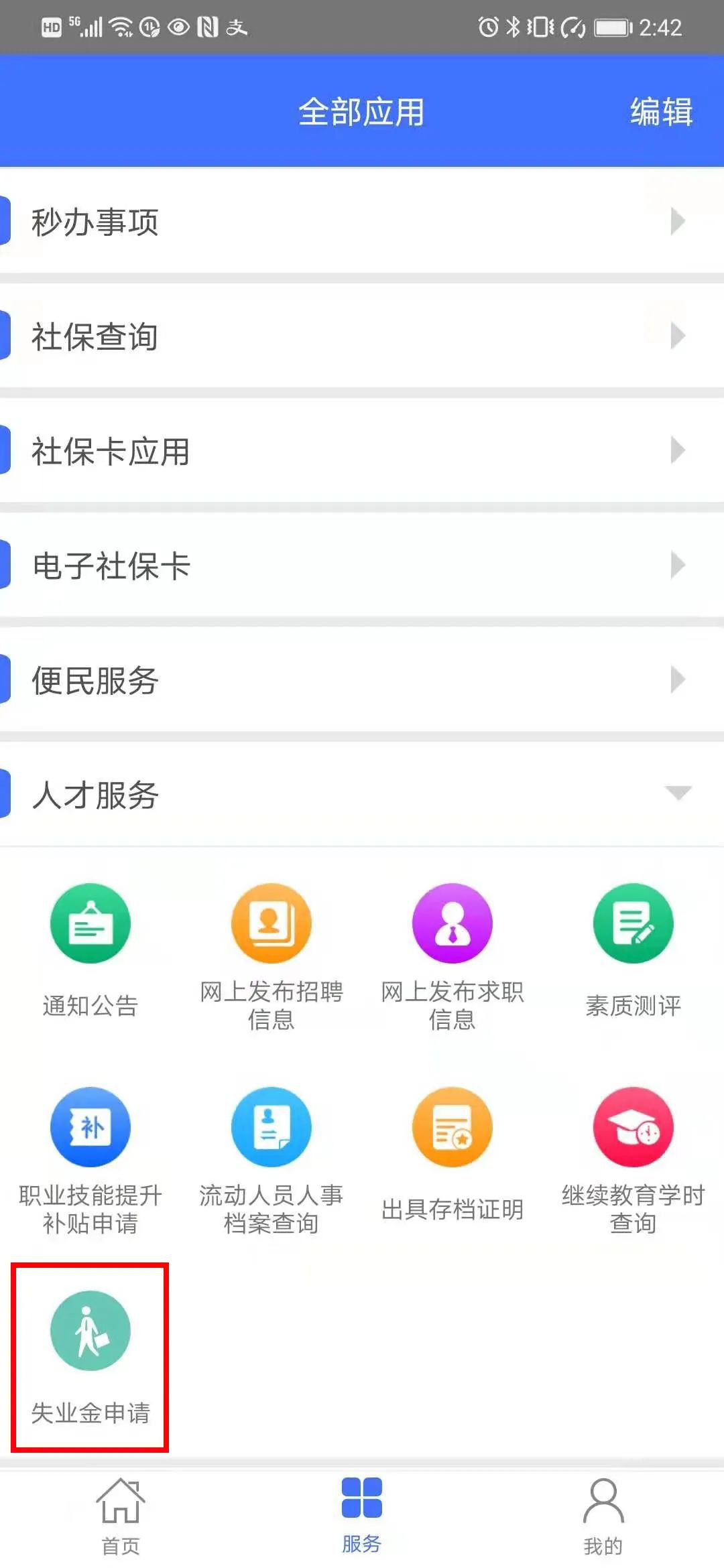Expand the 秒办事项 section
Screen dimensions: 724x1568
pyautogui.click(x=362, y=220)
